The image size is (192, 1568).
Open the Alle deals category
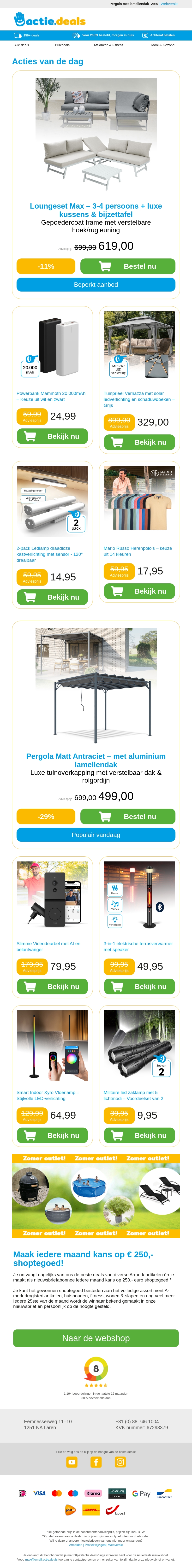[21, 45]
